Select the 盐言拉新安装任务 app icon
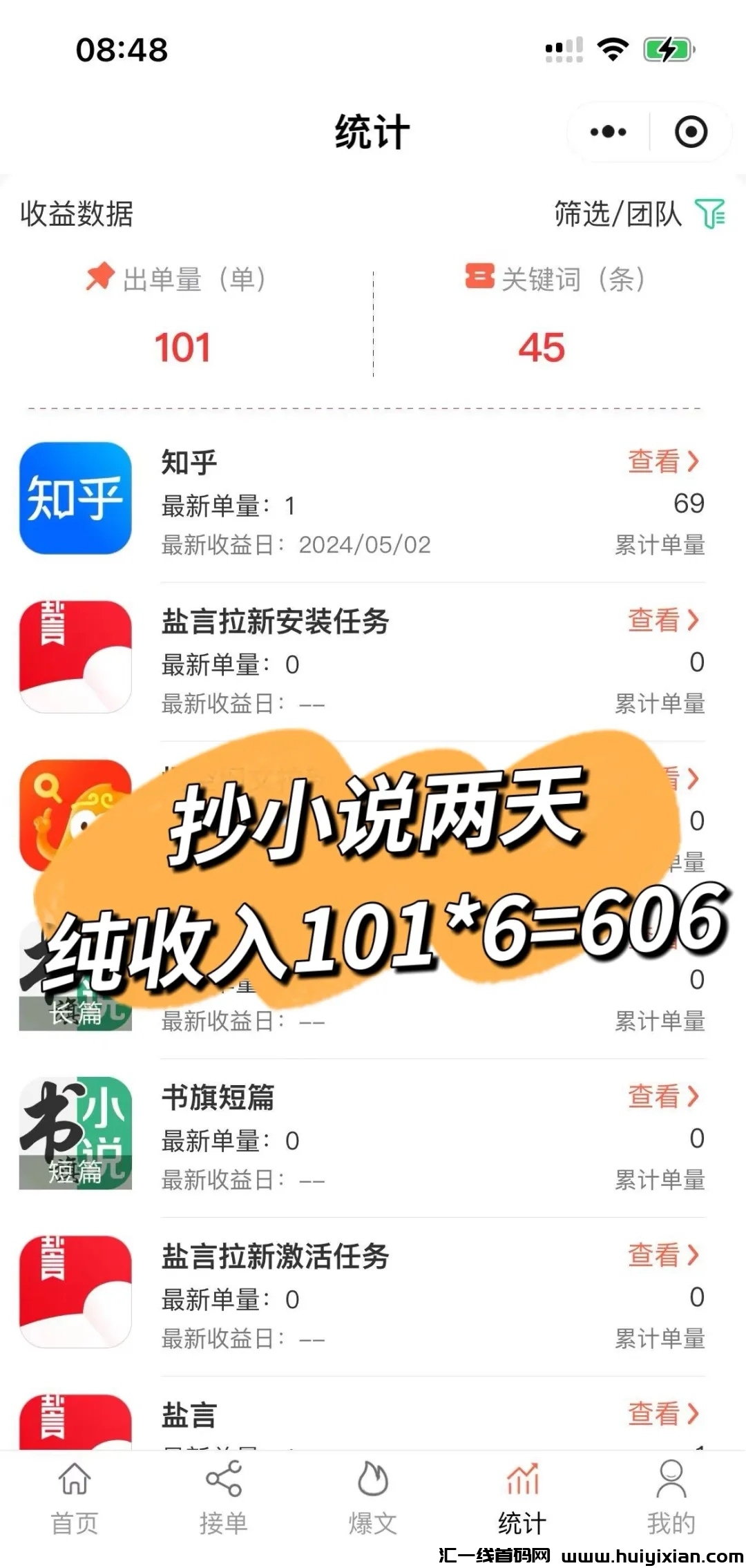 pyautogui.click(x=75, y=658)
